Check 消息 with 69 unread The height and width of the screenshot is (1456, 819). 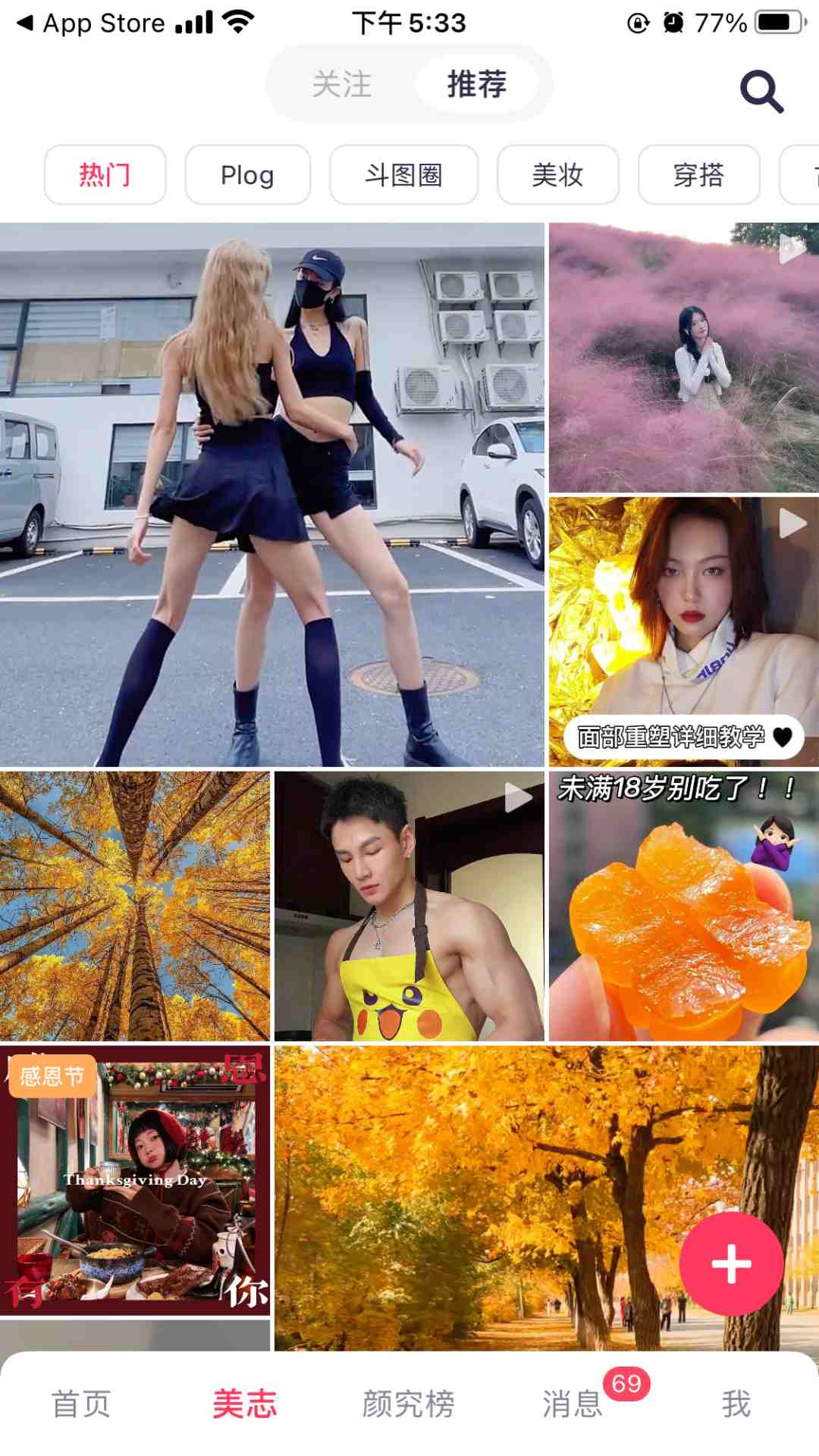coord(573,1404)
